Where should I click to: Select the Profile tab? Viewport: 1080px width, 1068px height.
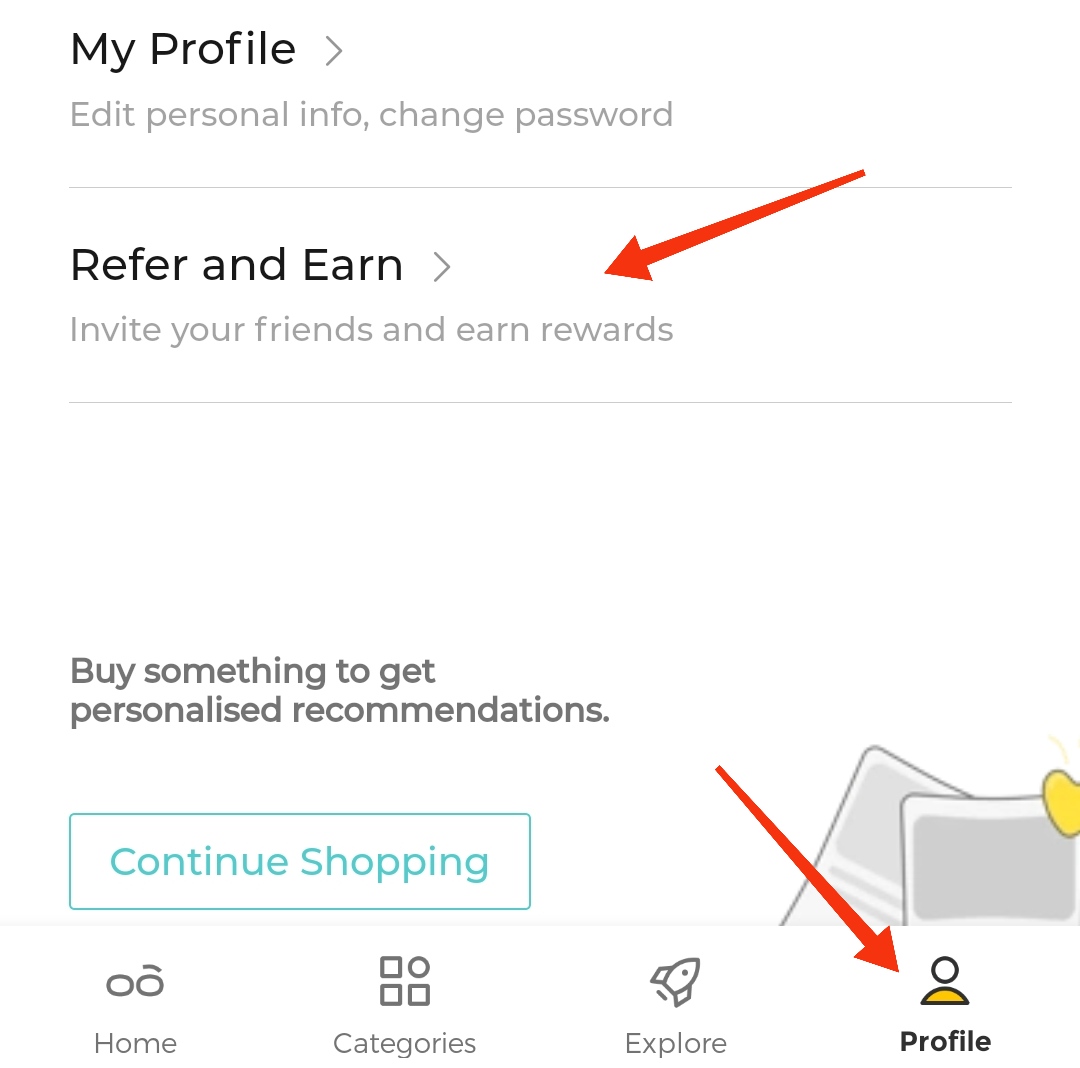945,1005
